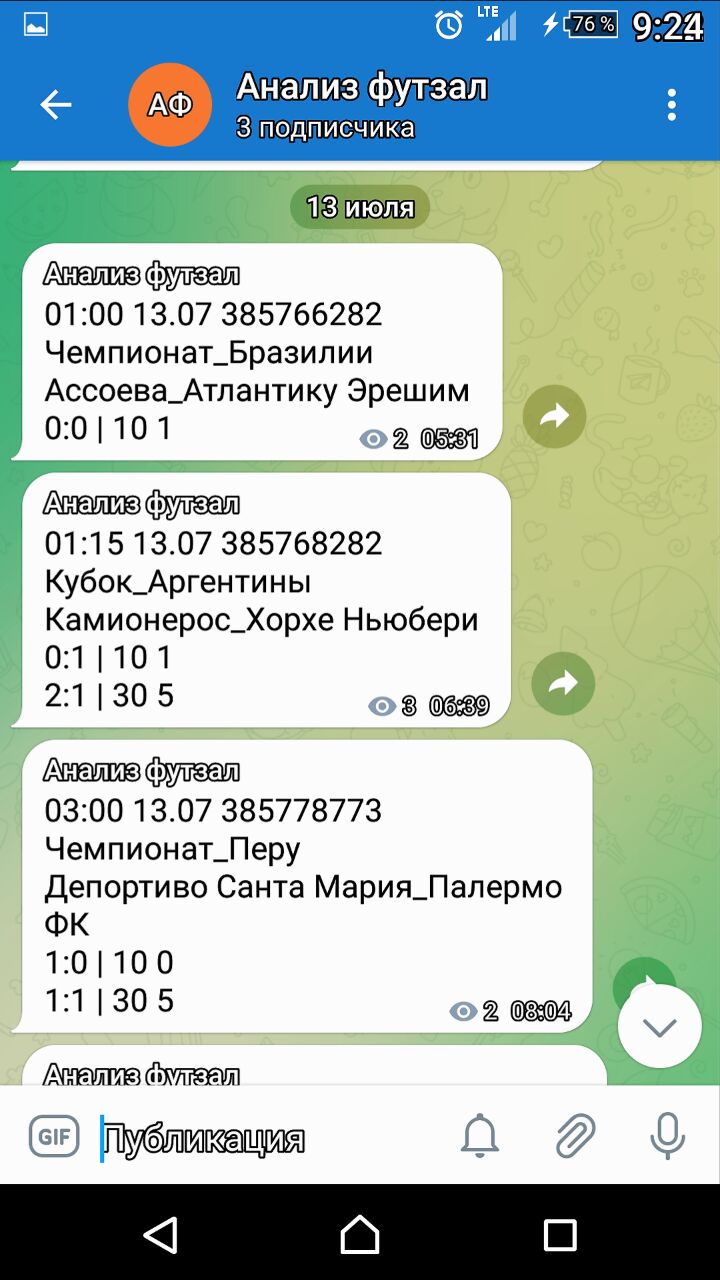Open Анализ футзал channel info
Viewport: 720px width, 1280px height.
pos(360,105)
